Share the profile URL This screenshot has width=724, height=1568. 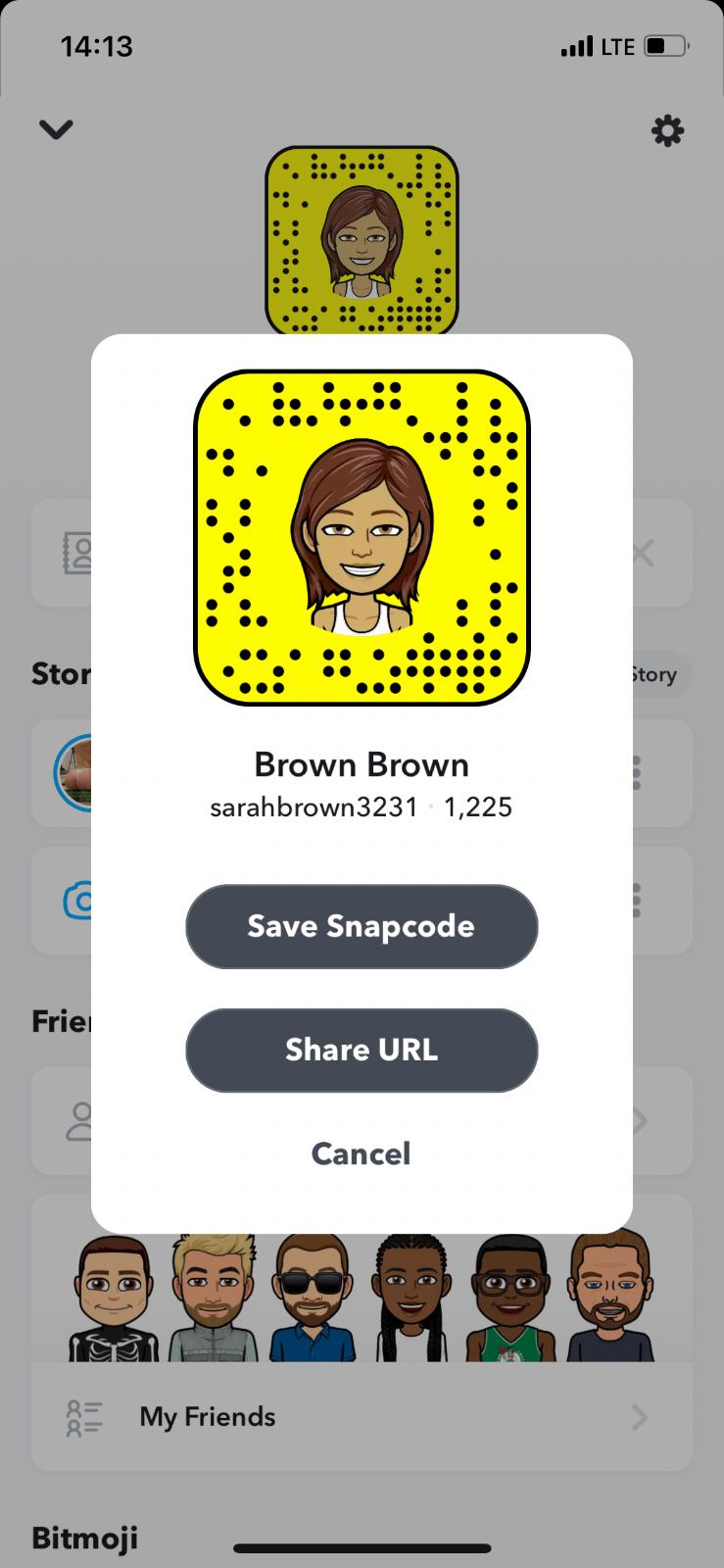coord(361,1050)
